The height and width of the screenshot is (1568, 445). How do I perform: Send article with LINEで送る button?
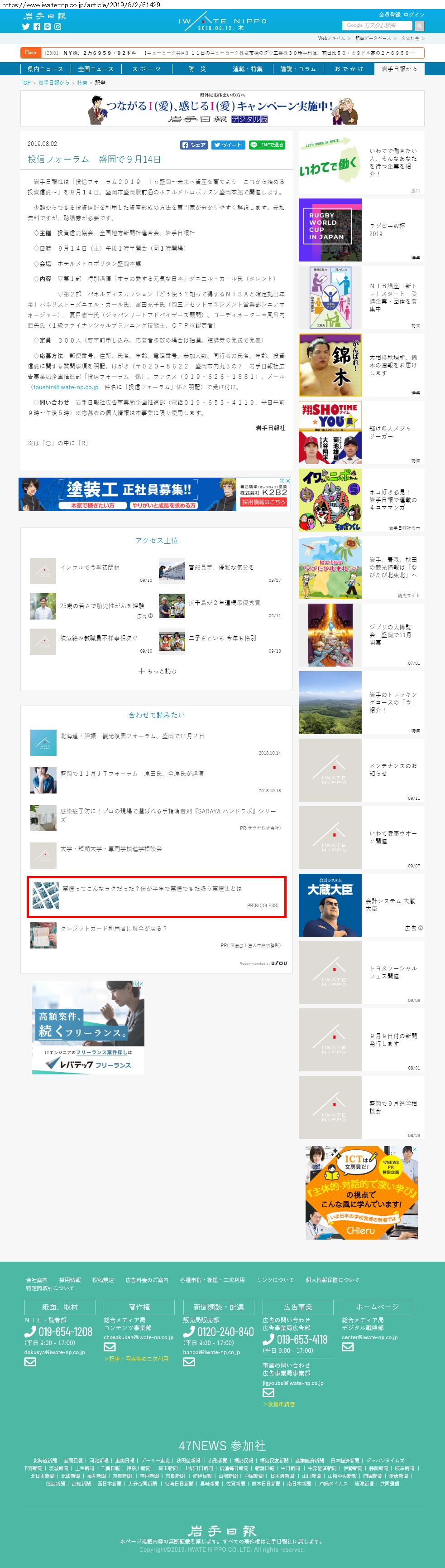tap(267, 145)
